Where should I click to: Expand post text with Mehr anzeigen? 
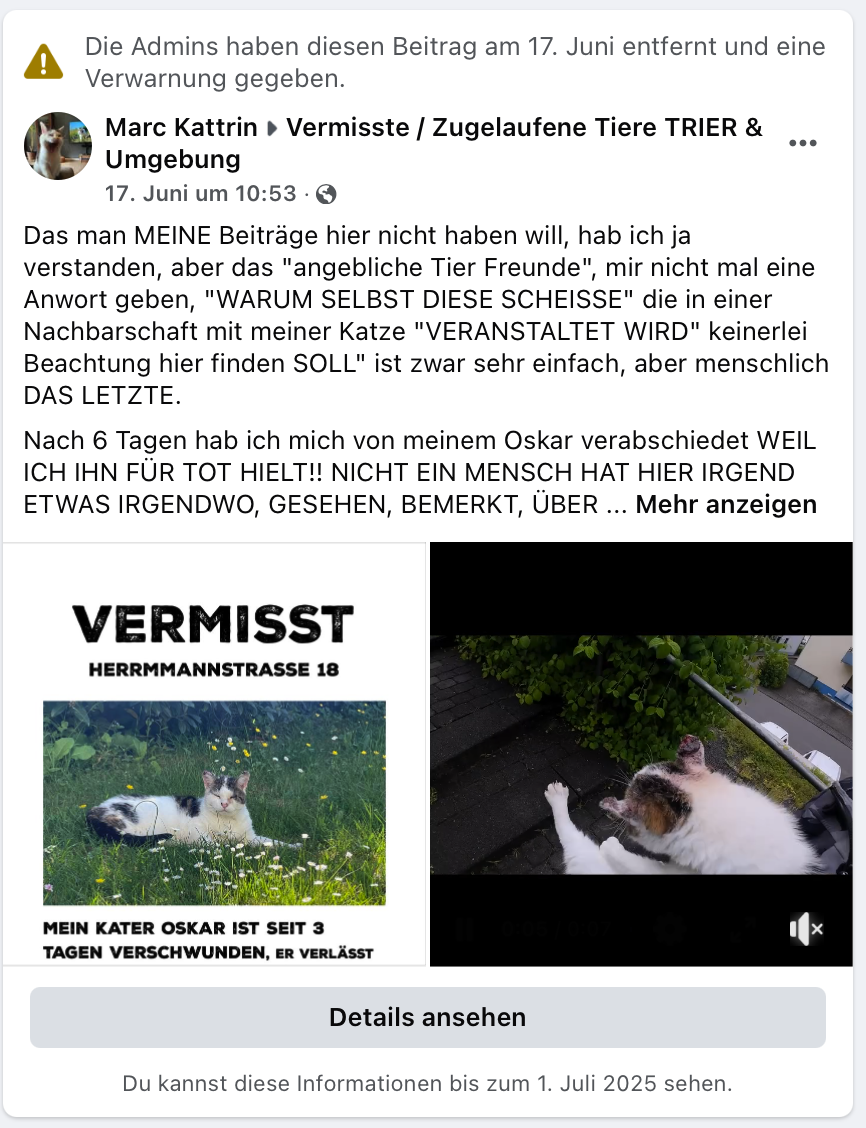click(726, 505)
